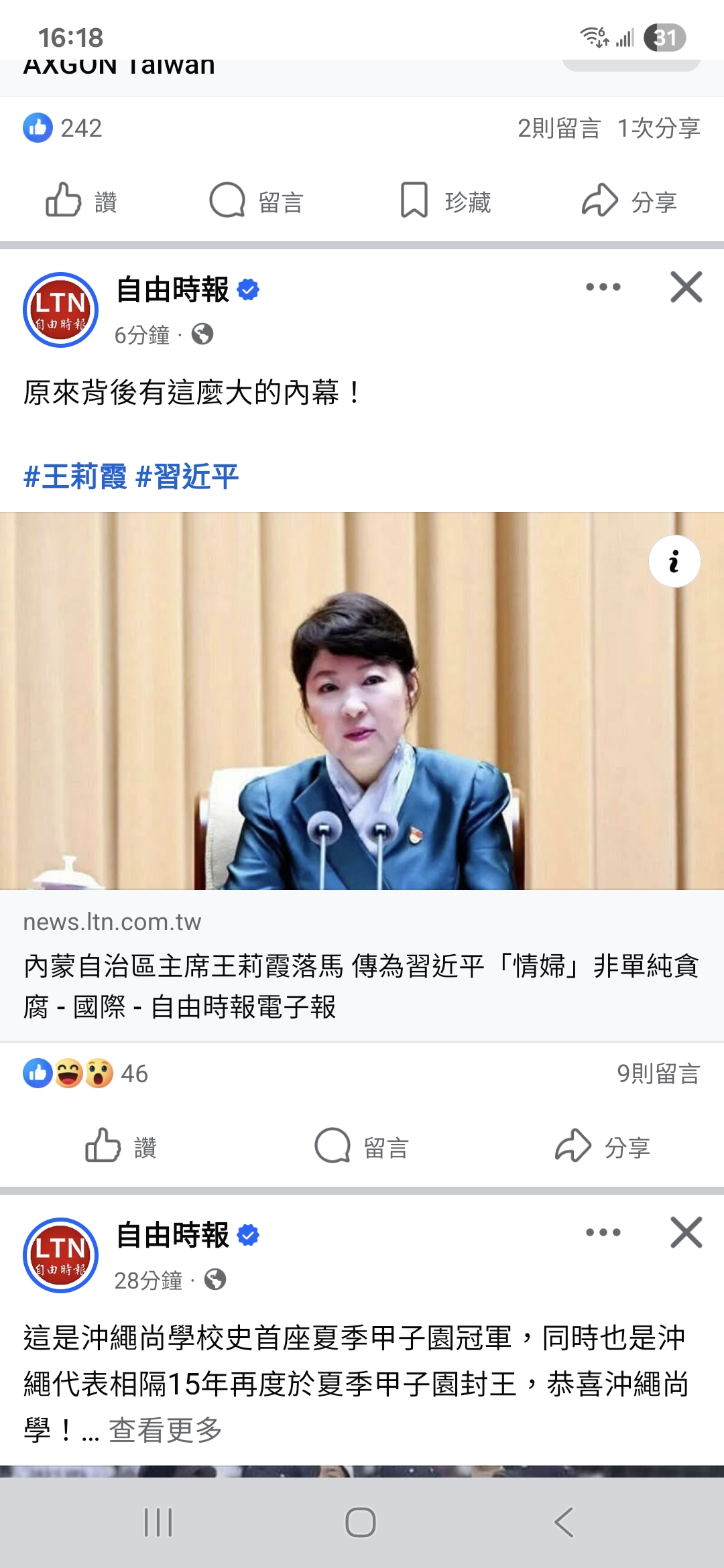724x1568 pixels.
Task: Open overflow menu on the 28分鐘 post
Action: tap(603, 1232)
